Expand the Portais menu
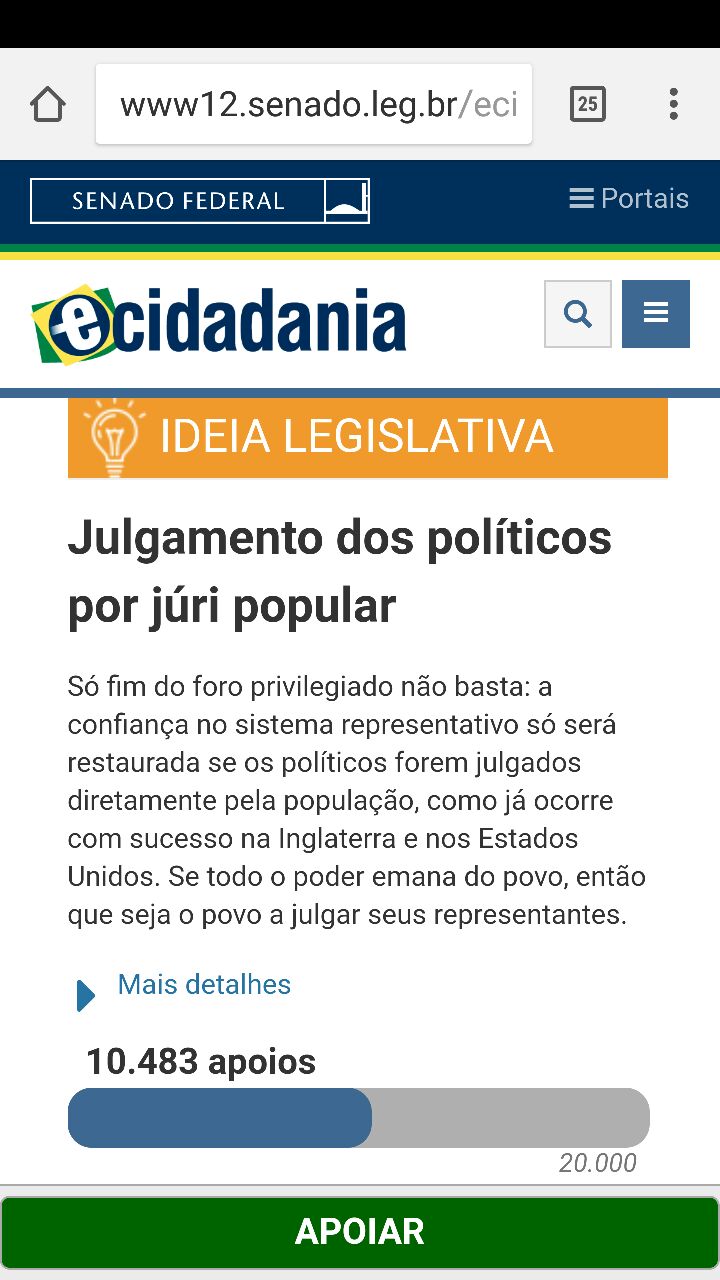The width and height of the screenshot is (720, 1280). pyautogui.click(x=629, y=199)
